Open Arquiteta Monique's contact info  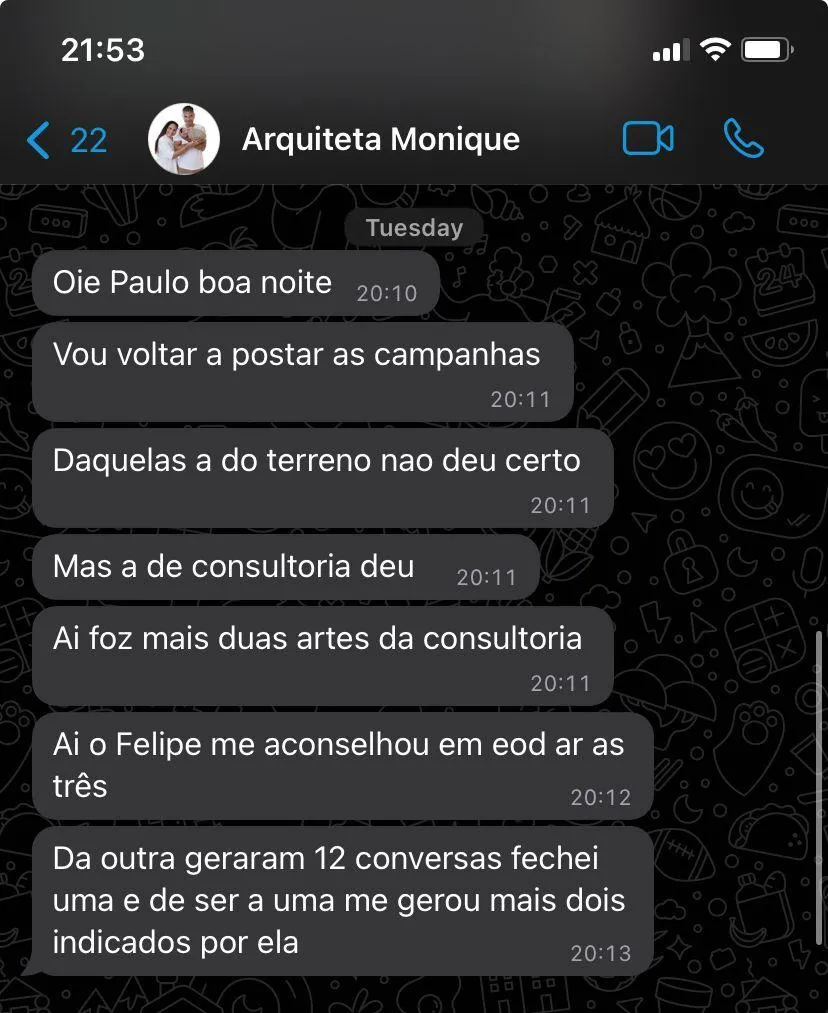pos(380,139)
